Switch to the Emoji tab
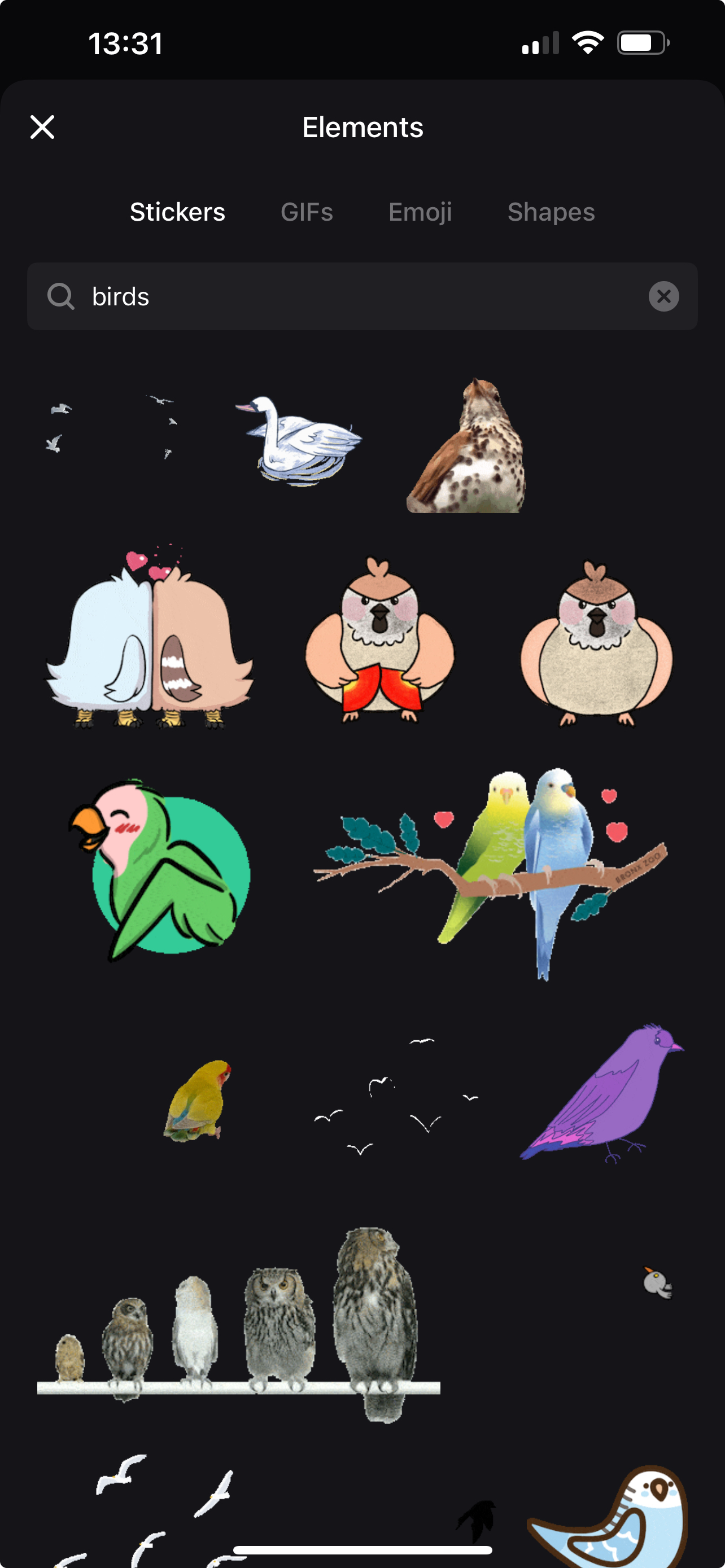The width and height of the screenshot is (725, 1568). (420, 212)
